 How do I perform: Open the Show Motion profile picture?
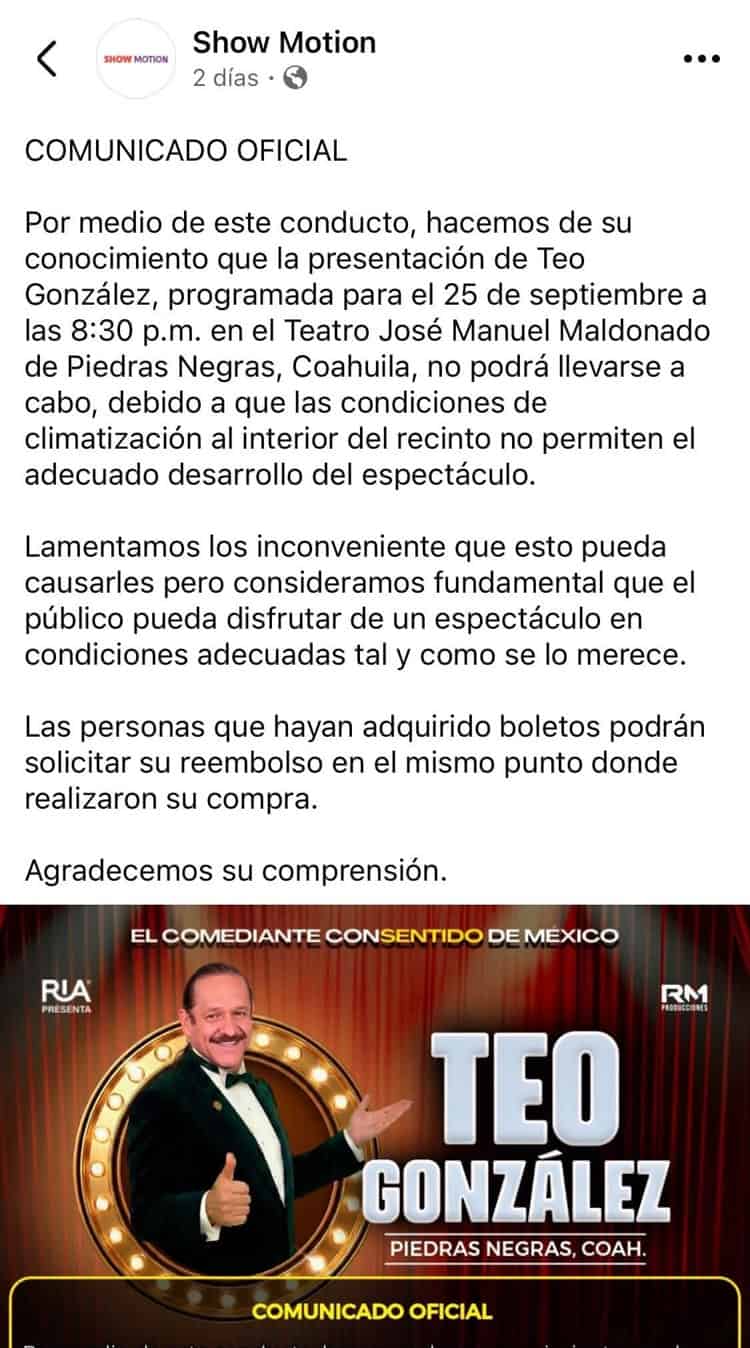(135, 59)
